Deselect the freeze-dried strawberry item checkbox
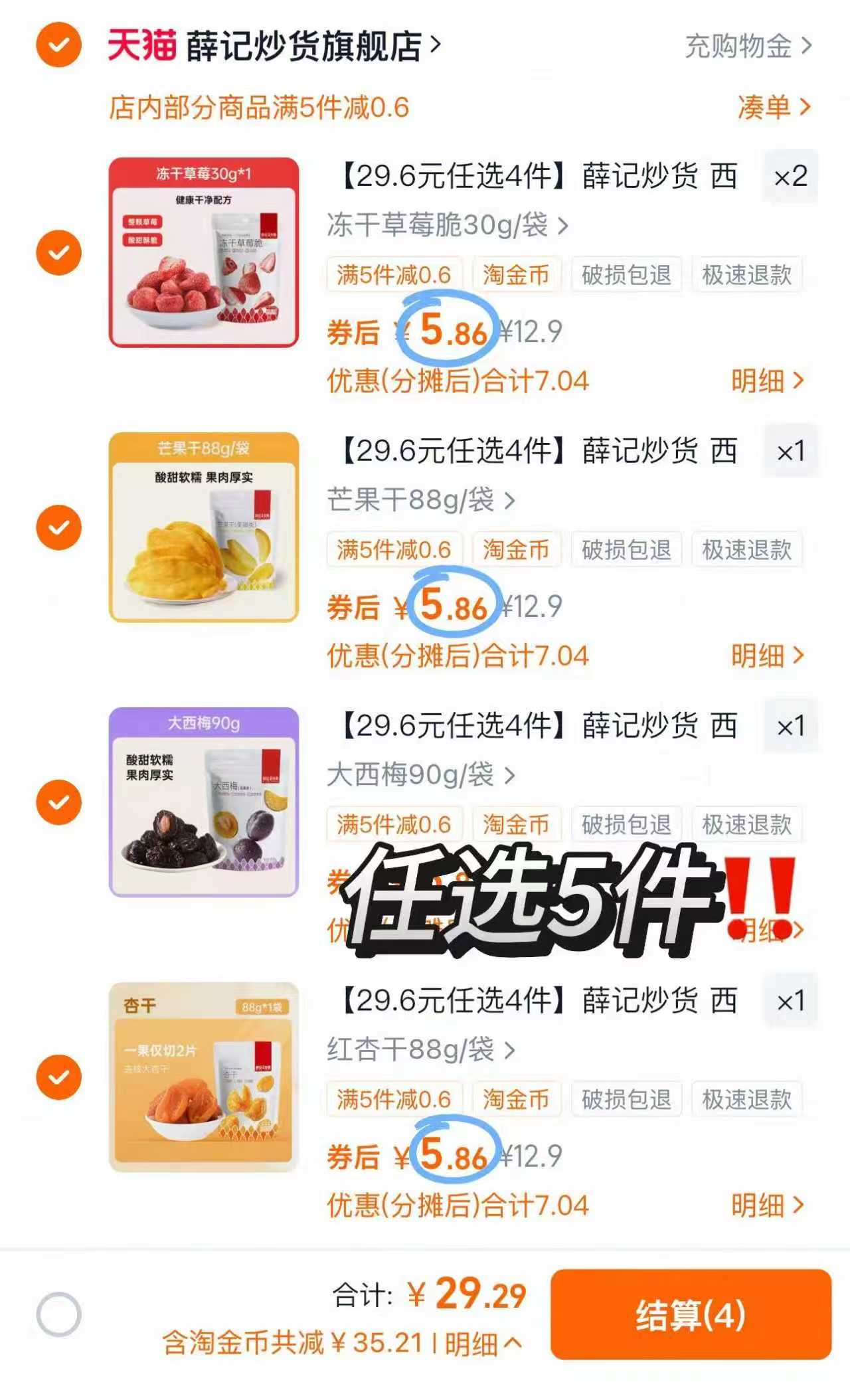The image size is (850, 1400). tap(59, 252)
